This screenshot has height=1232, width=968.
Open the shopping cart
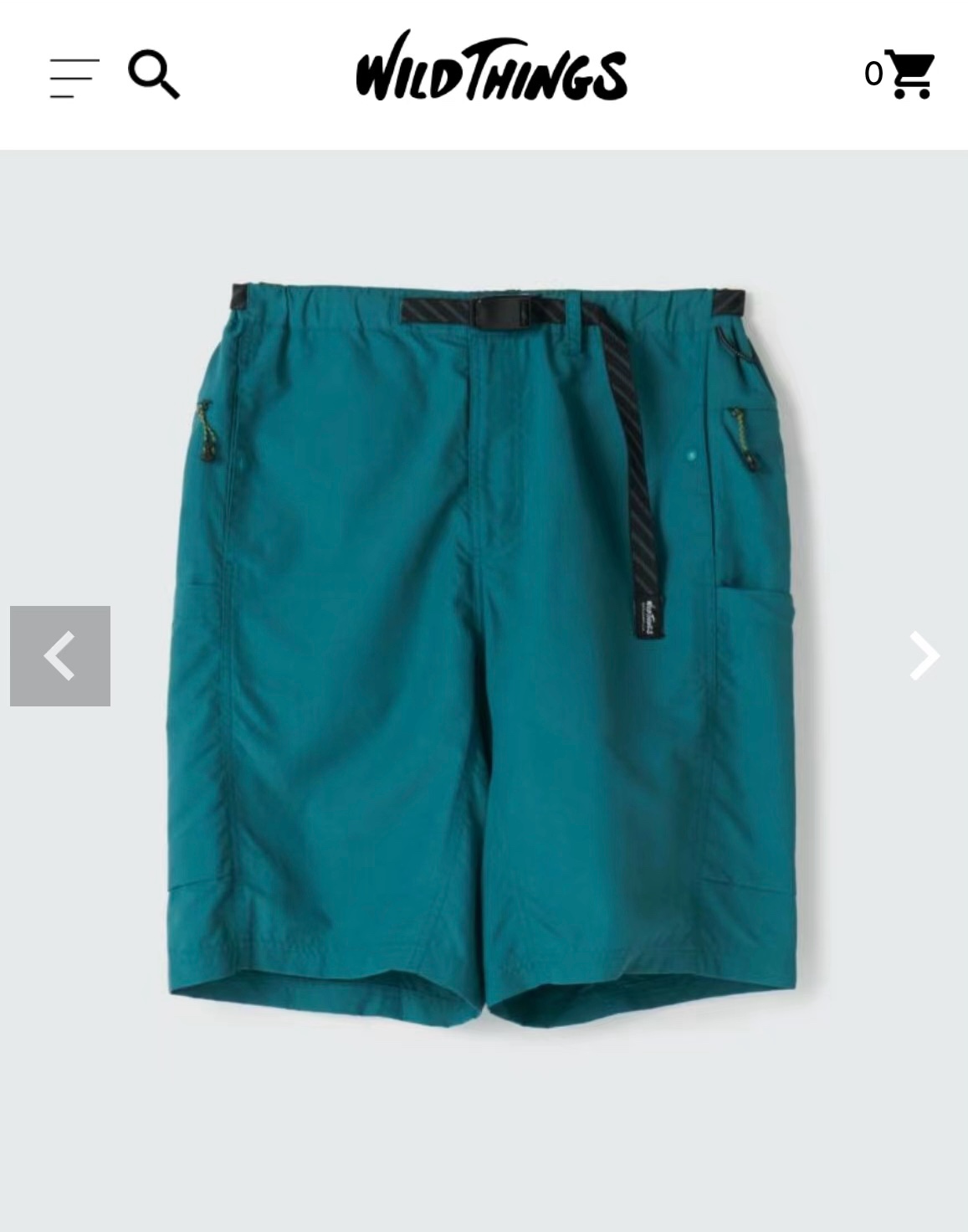pyautogui.click(x=909, y=74)
